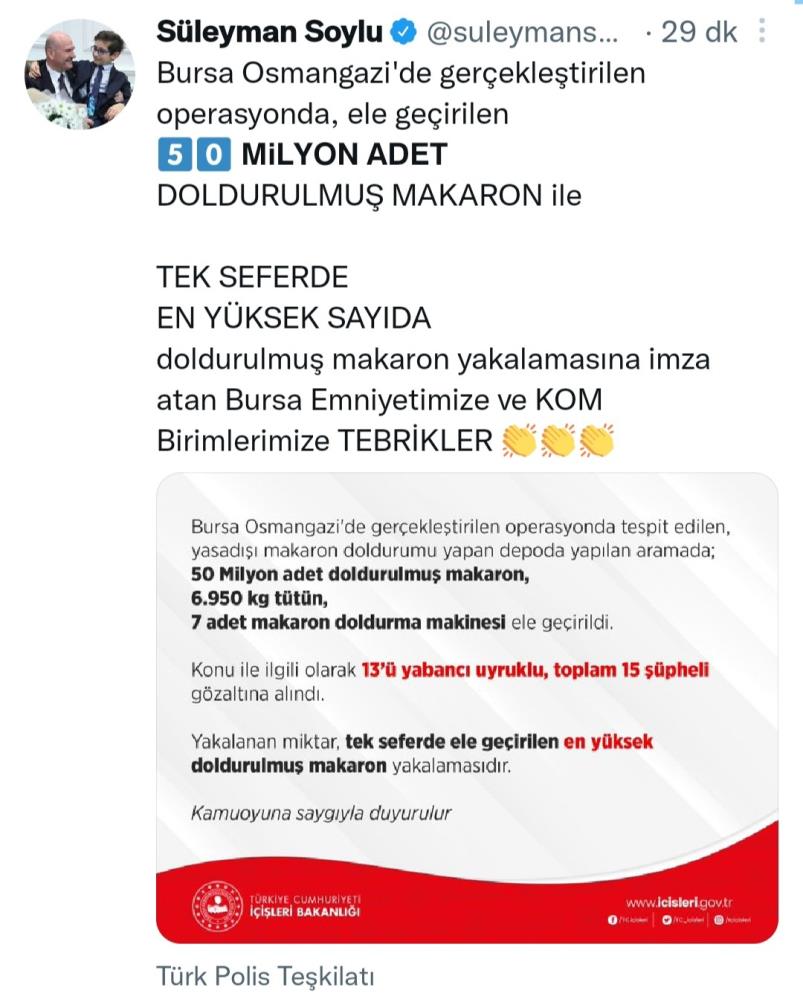
Task: Open Süleyman Soylu's profile picture
Action: [x=78, y=74]
